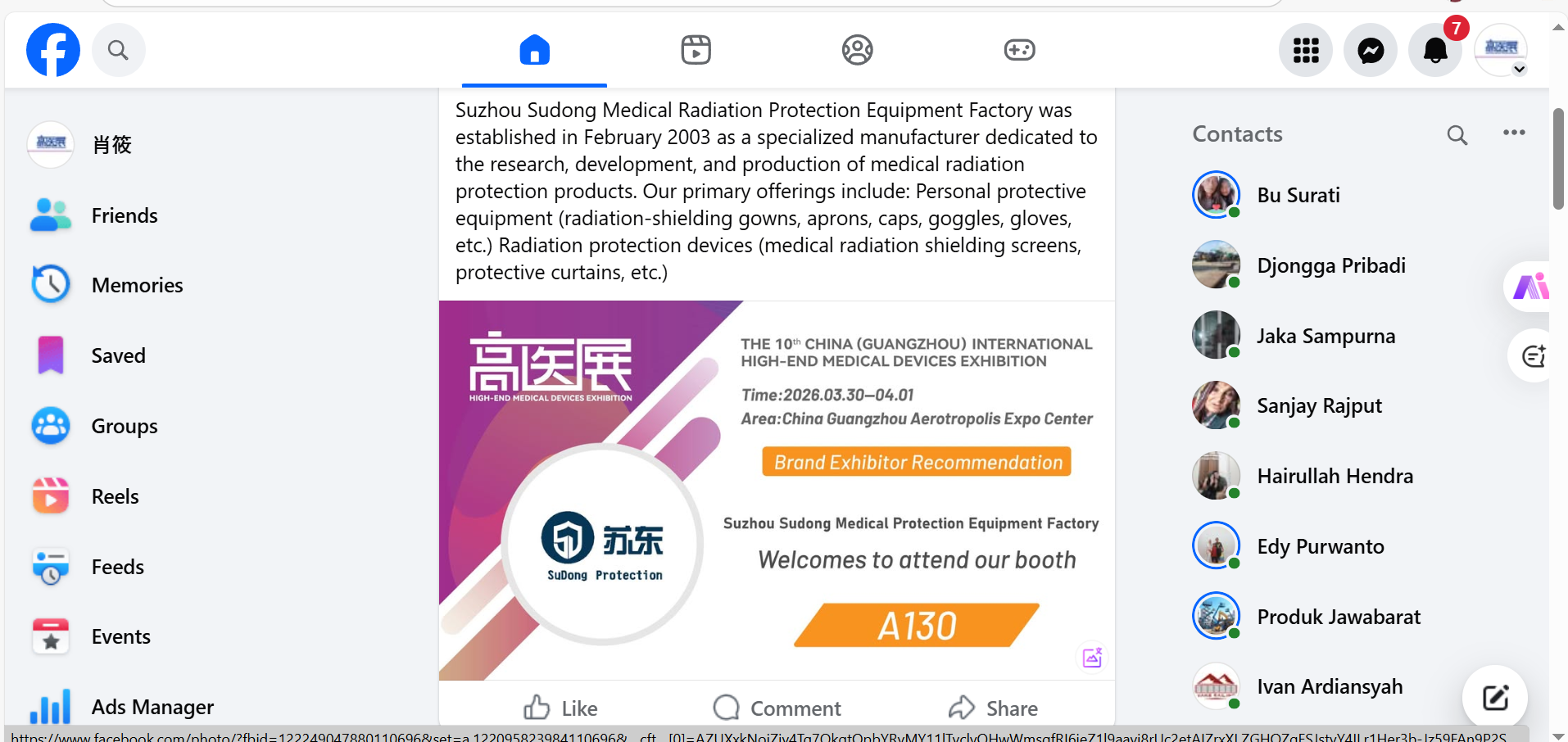Compose a new message

coord(1494,698)
